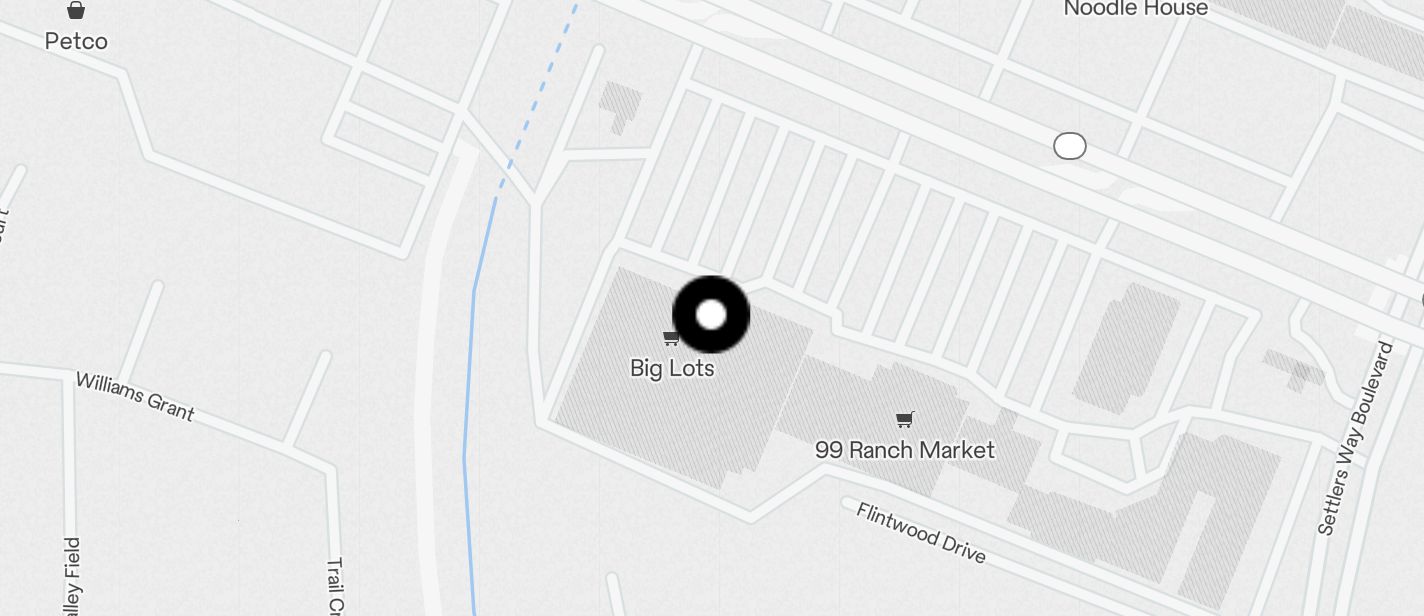Tap the Big Lots store marker
Image resolution: width=1424 pixels, height=616 pixels.
[671, 340]
